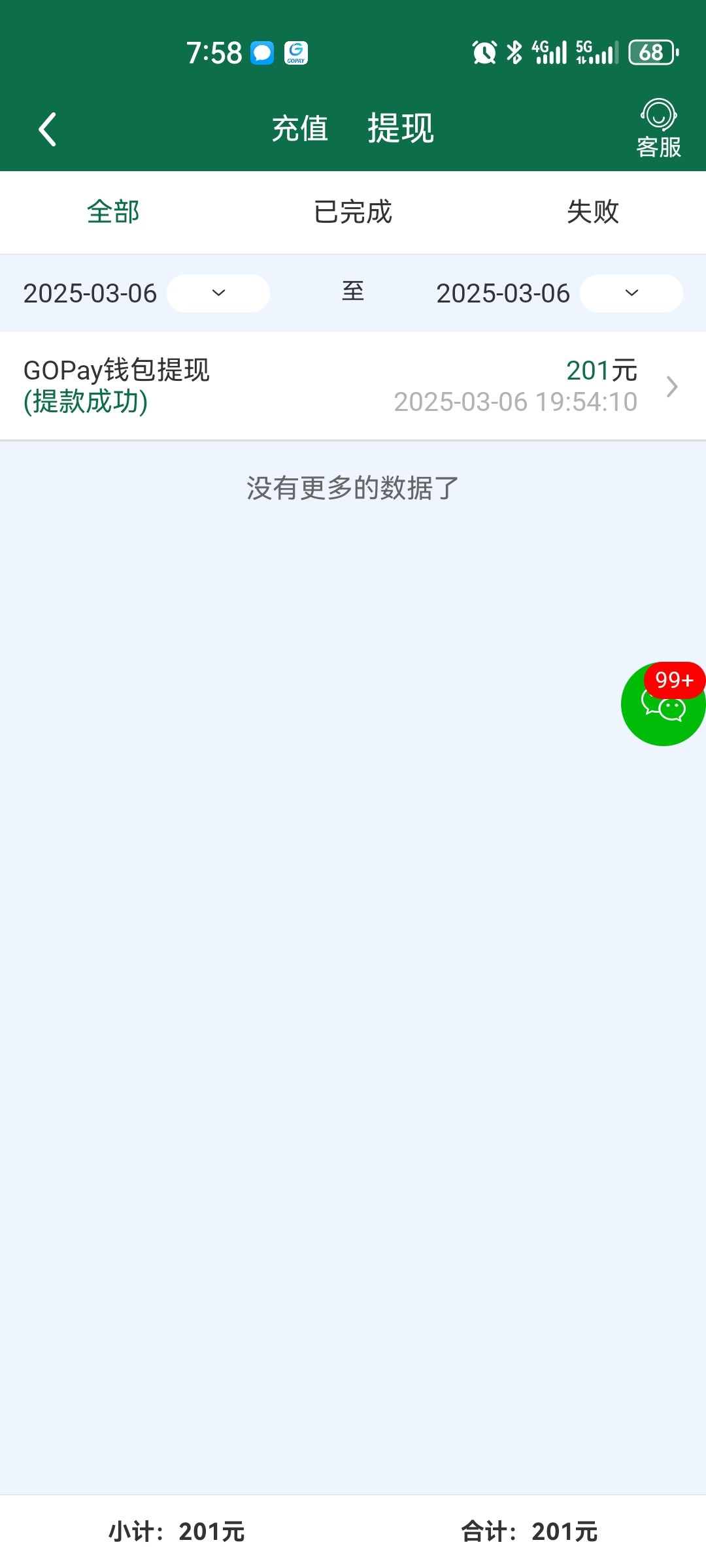Open the end date dropdown
The width and height of the screenshot is (706, 1568).
631,293
